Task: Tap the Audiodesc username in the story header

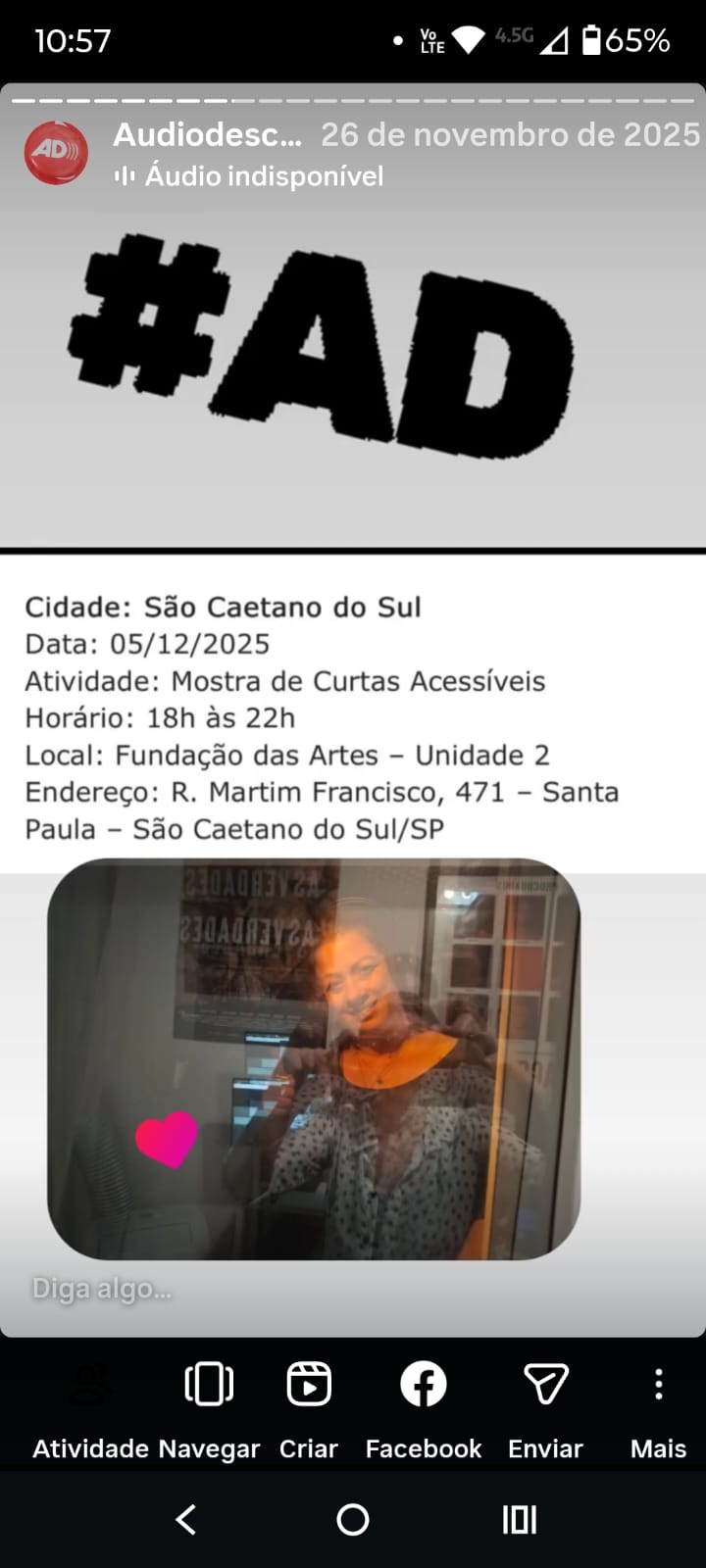Action: (207, 135)
